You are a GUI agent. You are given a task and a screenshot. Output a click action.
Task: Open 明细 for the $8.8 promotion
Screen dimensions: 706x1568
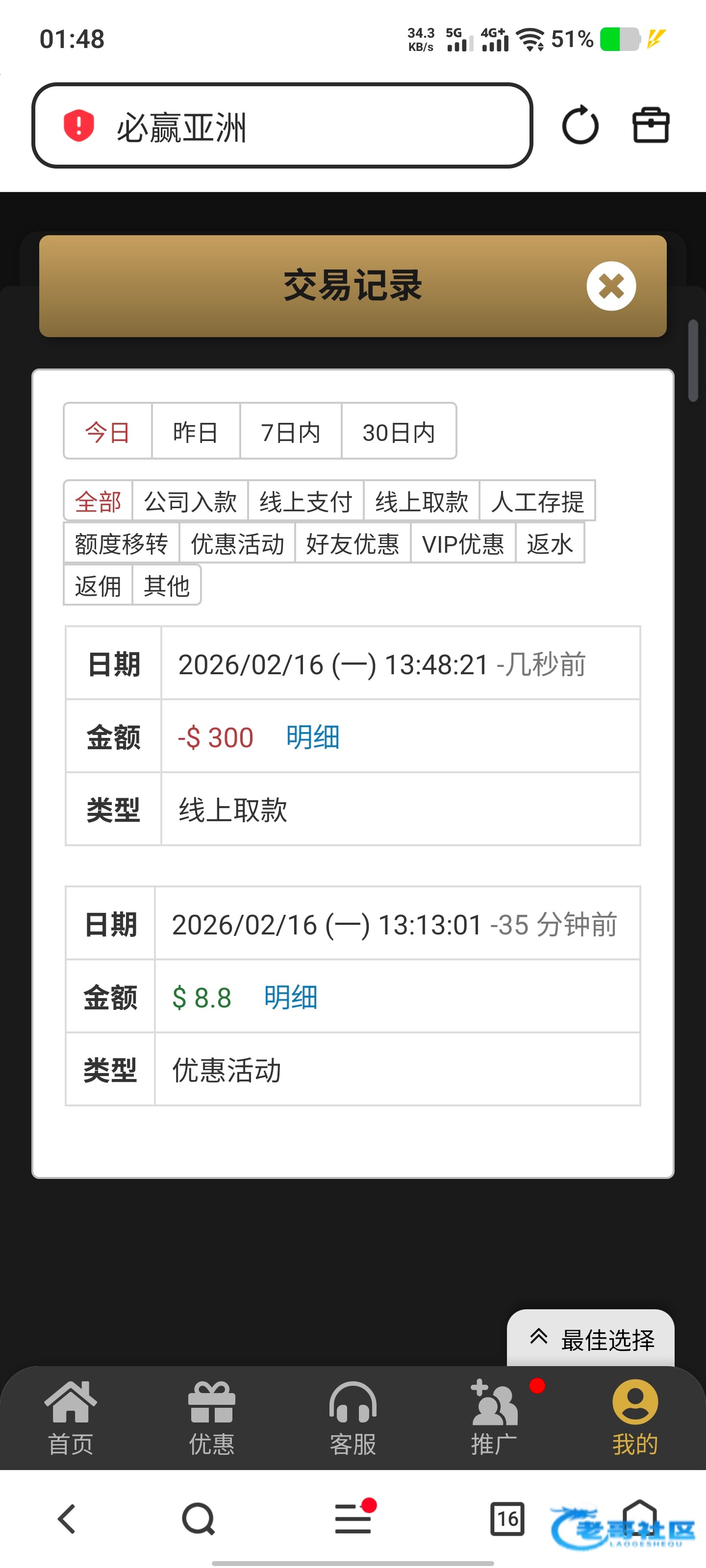(x=291, y=997)
